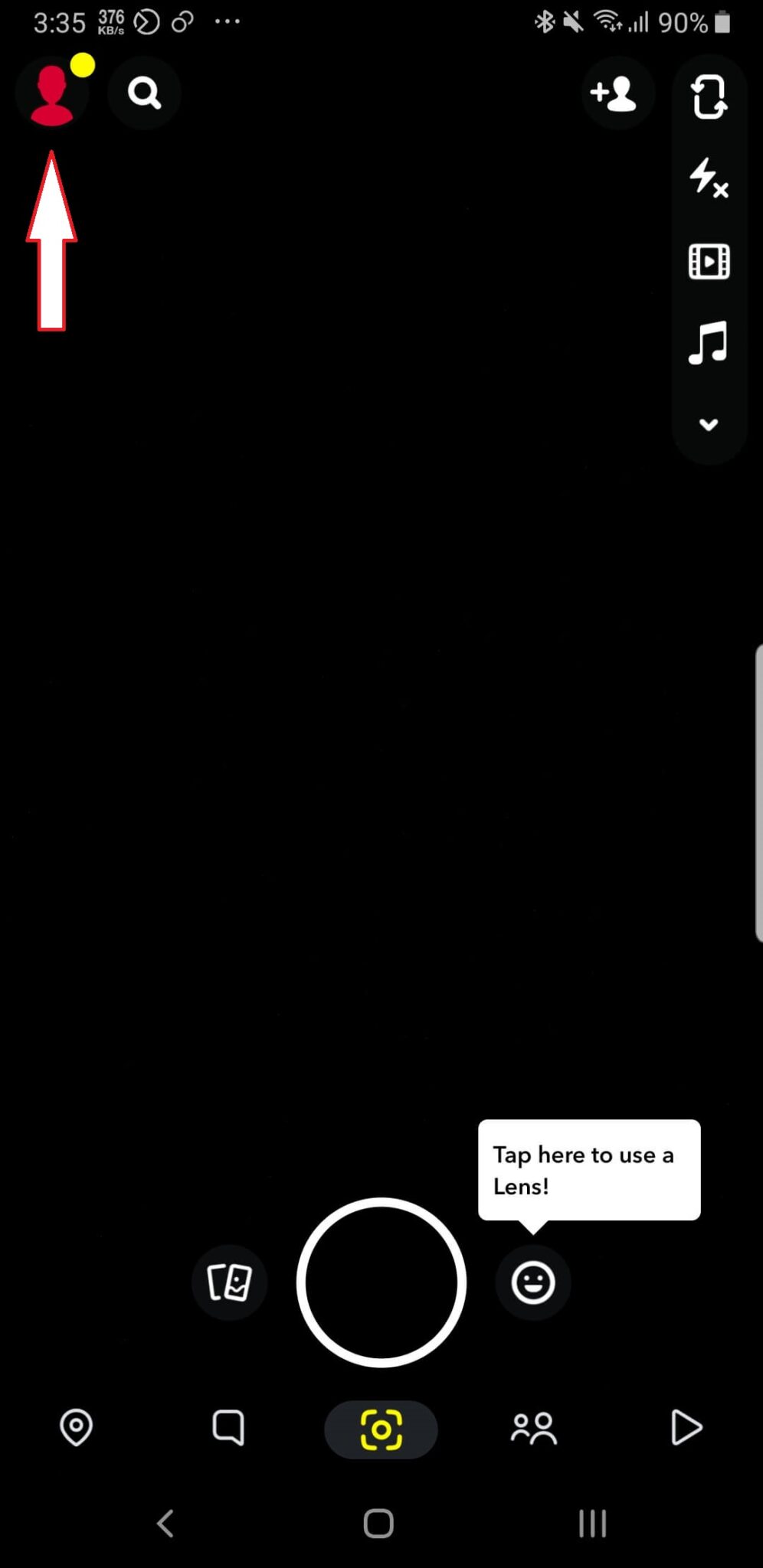Add music to the snap

[x=709, y=342]
